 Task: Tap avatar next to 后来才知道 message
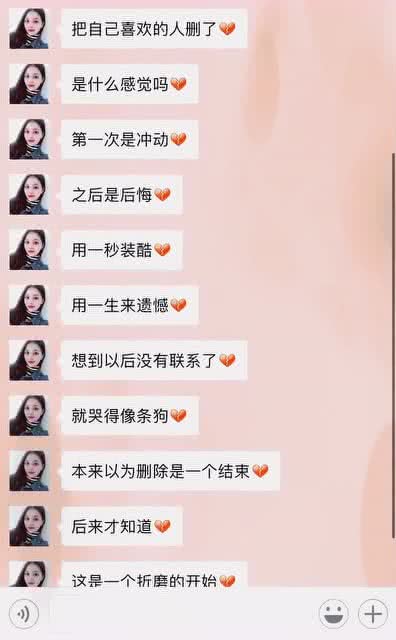point(29,526)
